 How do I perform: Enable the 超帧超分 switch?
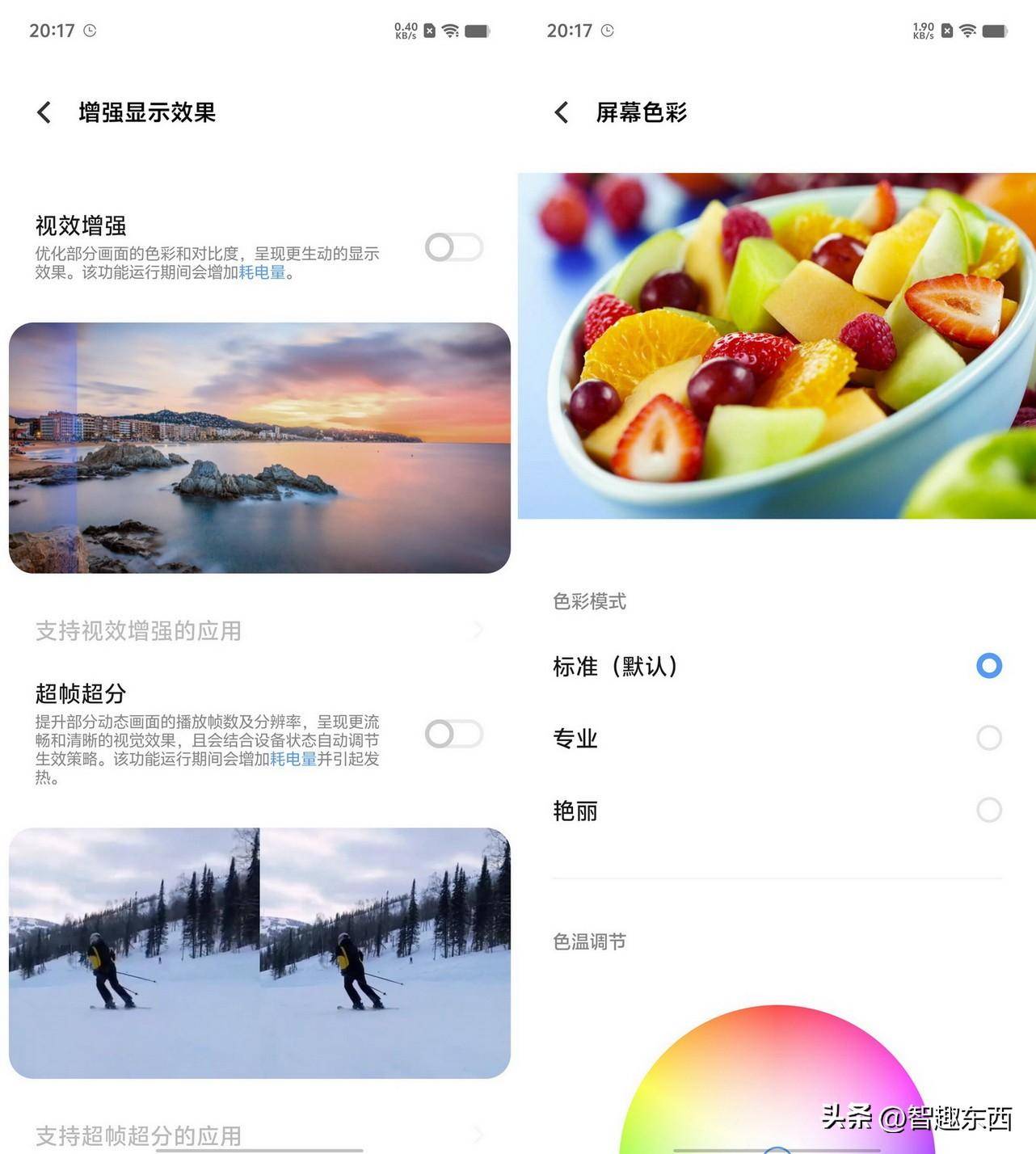click(x=453, y=734)
